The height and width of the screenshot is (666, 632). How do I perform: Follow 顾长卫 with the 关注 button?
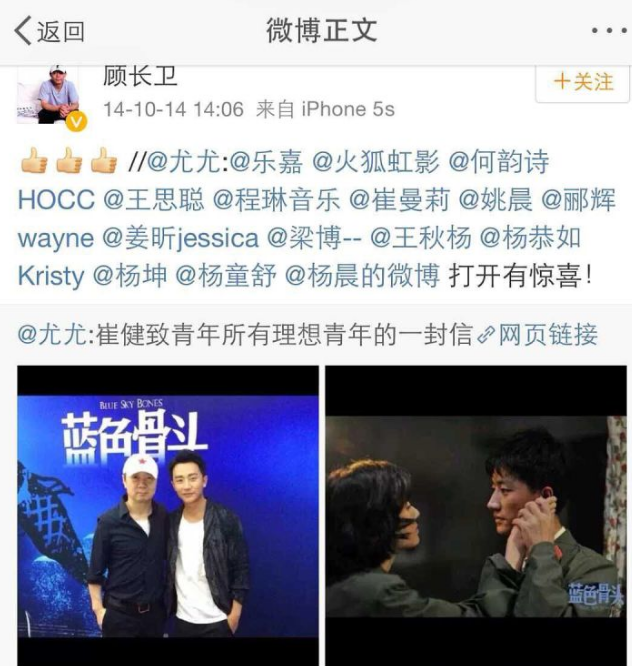pyautogui.click(x=583, y=83)
